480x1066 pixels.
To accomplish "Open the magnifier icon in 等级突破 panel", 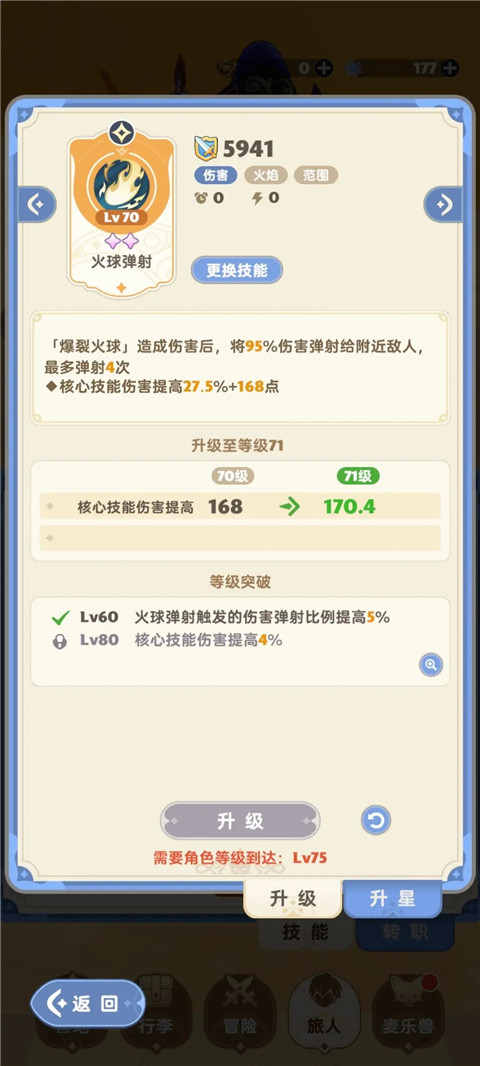I will (431, 664).
